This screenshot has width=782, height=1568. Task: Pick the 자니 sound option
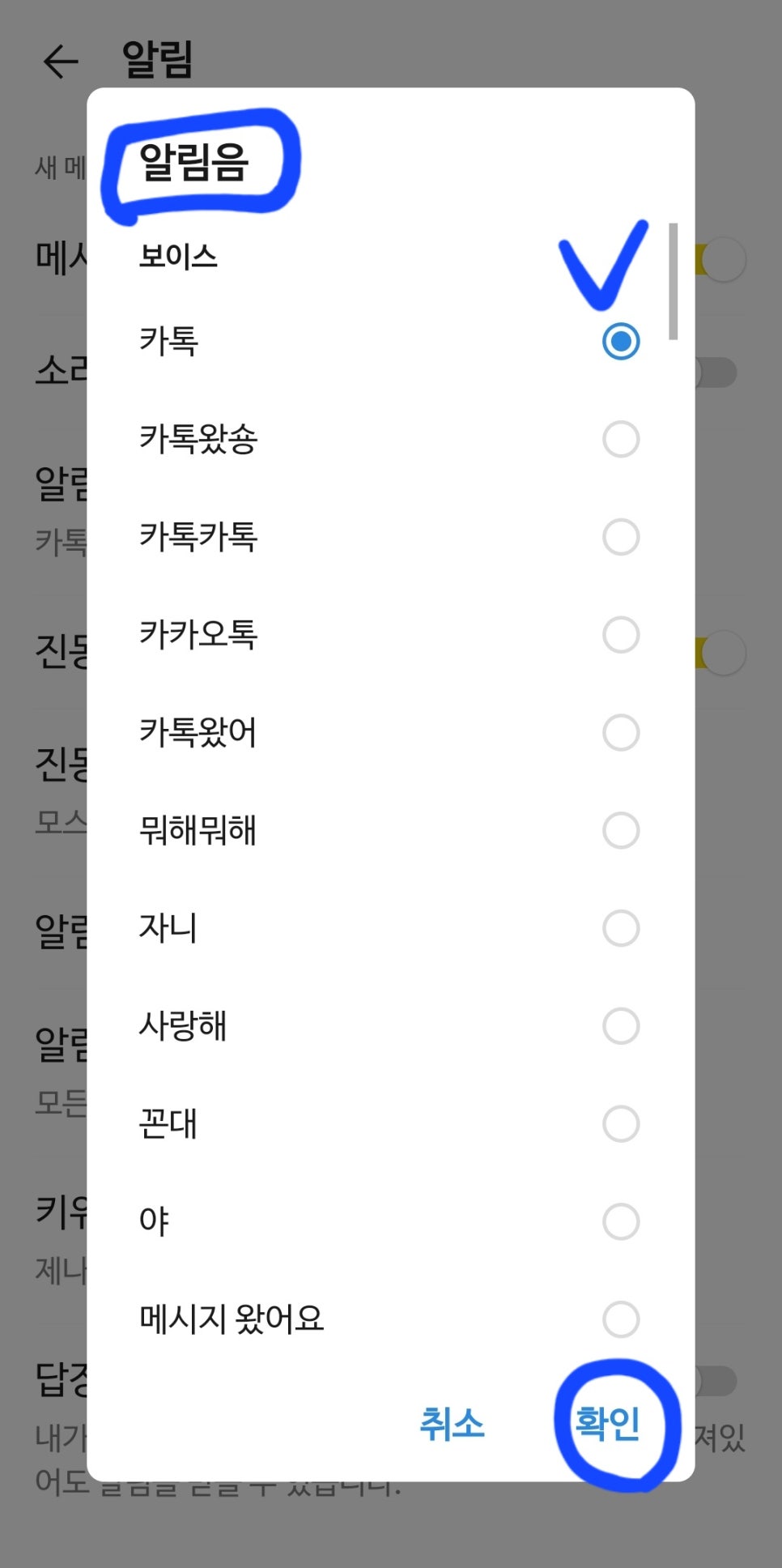[x=390, y=928]
